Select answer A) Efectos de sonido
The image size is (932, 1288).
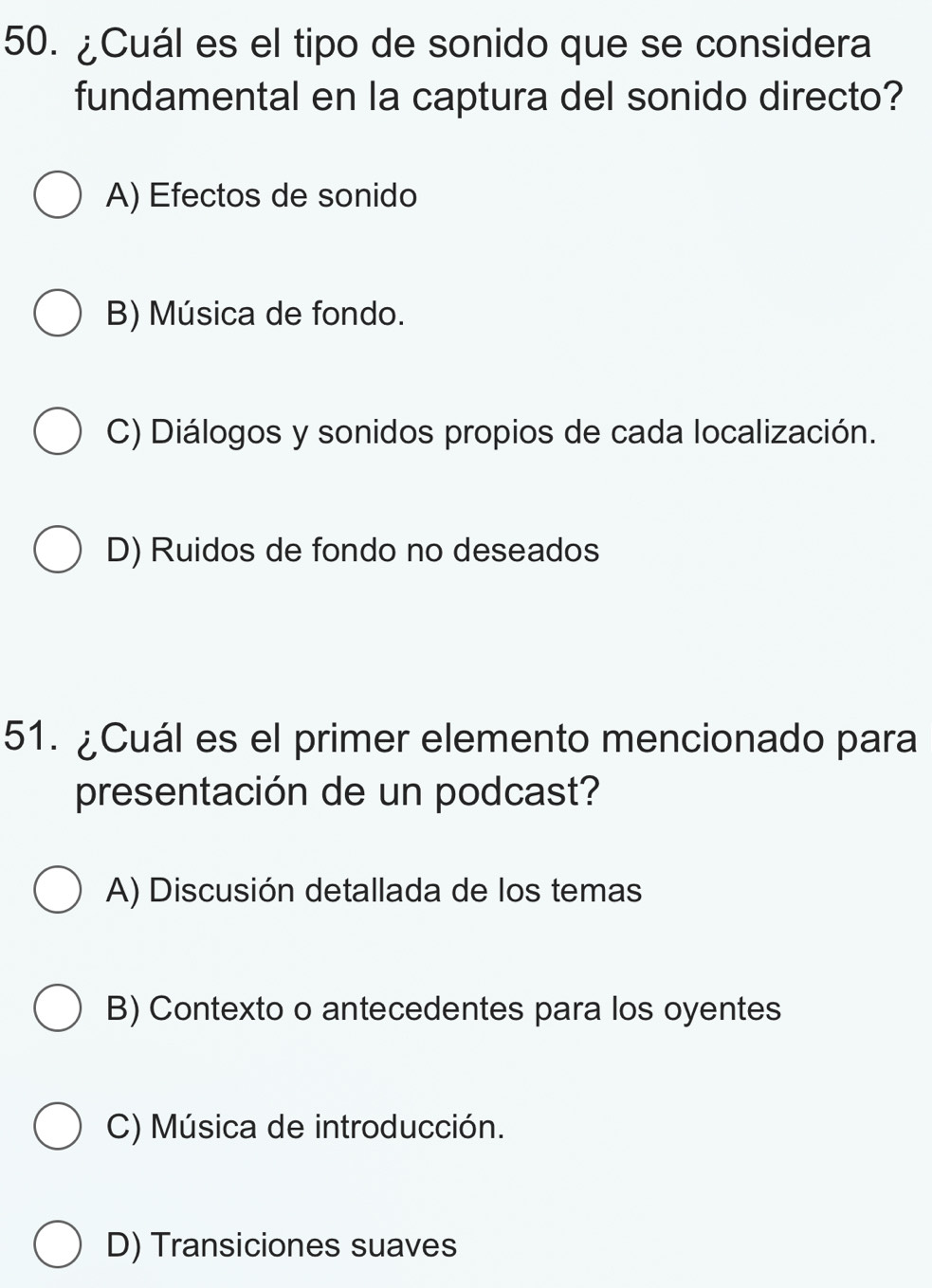[x=58, y=196]
